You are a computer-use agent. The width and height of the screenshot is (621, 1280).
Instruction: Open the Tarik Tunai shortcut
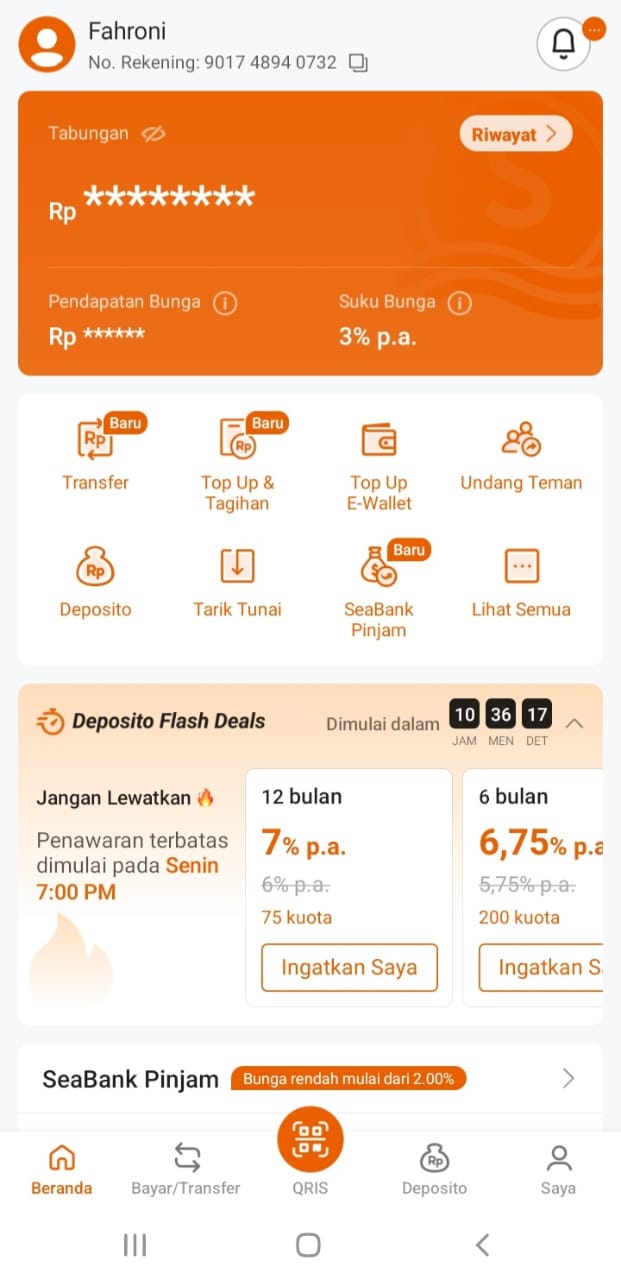tap(237, 581)
